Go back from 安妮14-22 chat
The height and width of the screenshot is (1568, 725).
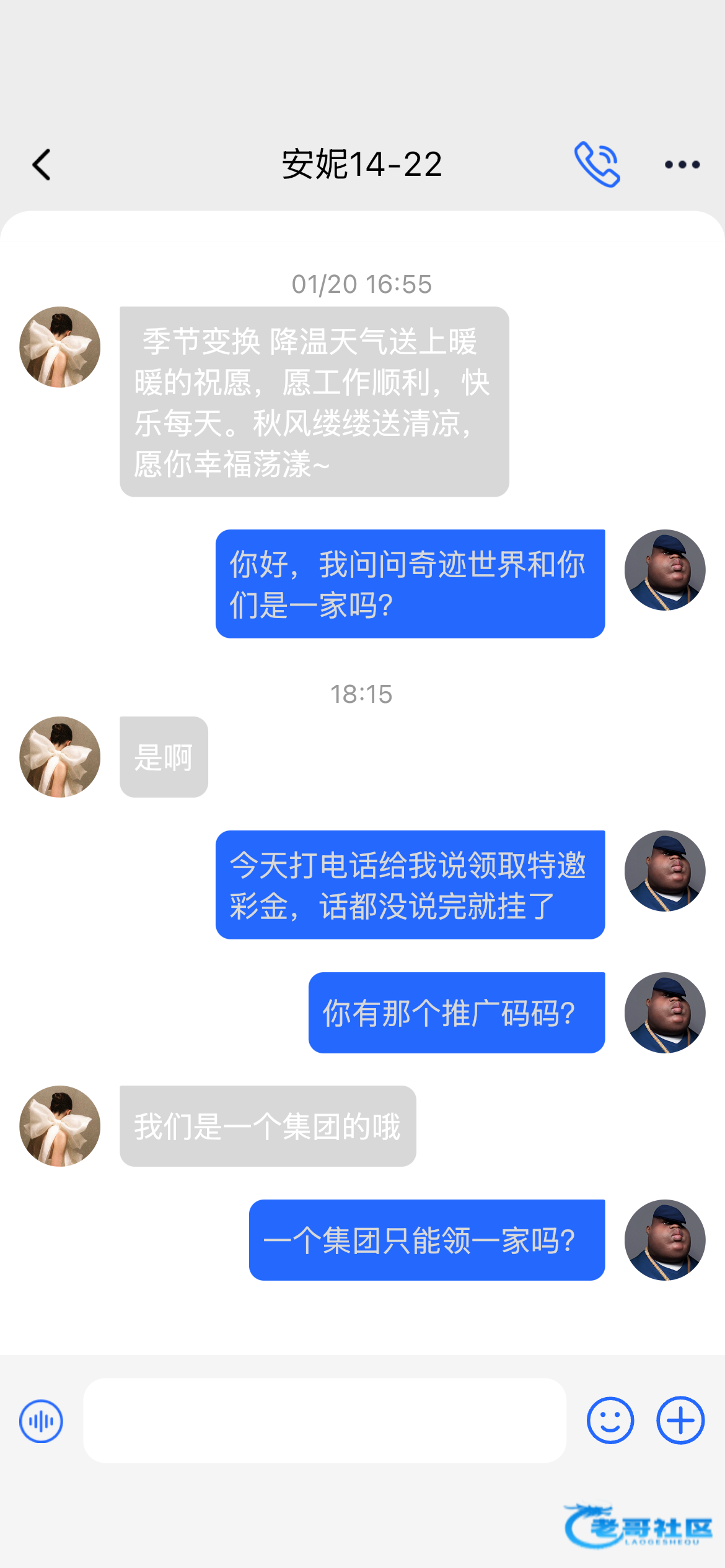click(x=42, y=165)
